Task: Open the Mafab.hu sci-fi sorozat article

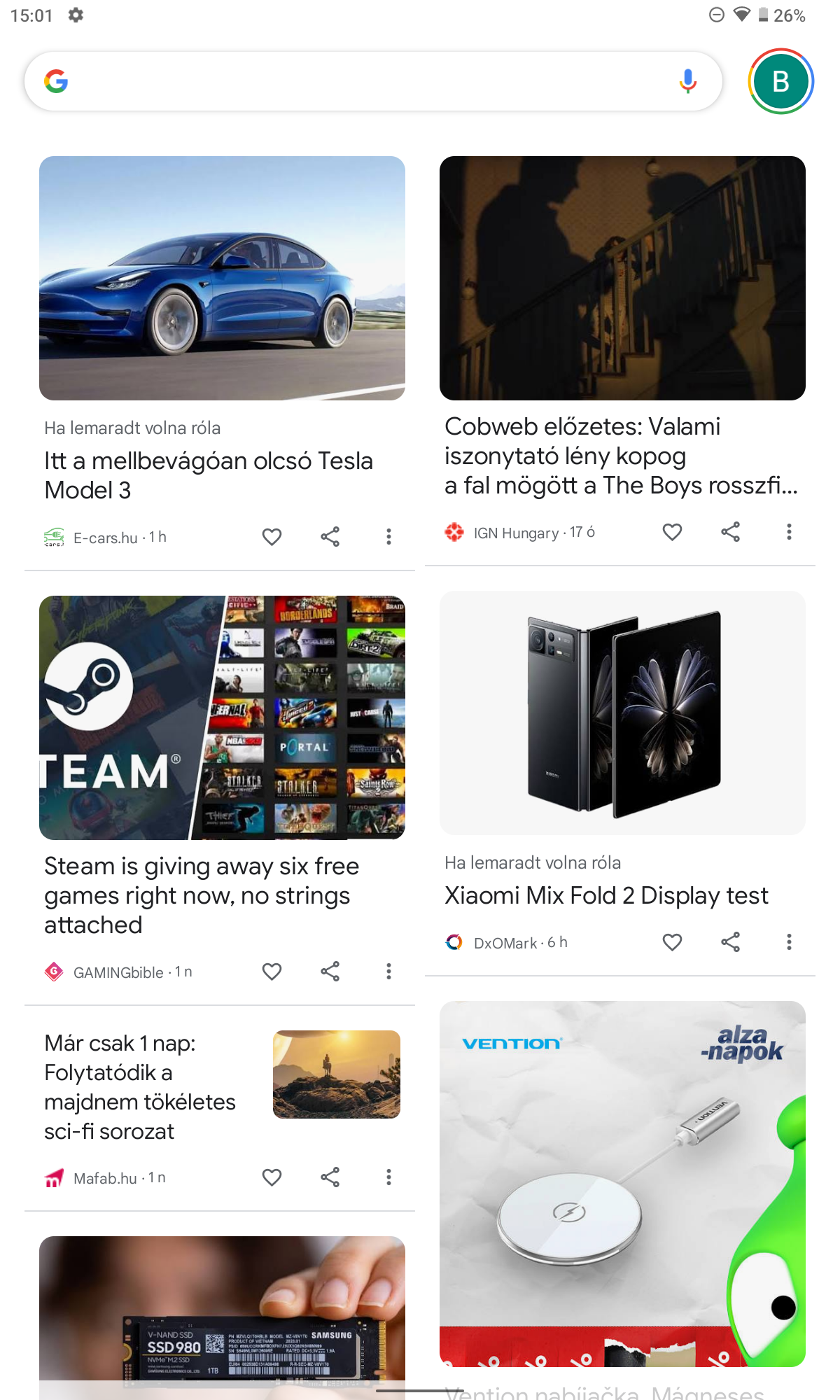Action: click(140, 1087)
